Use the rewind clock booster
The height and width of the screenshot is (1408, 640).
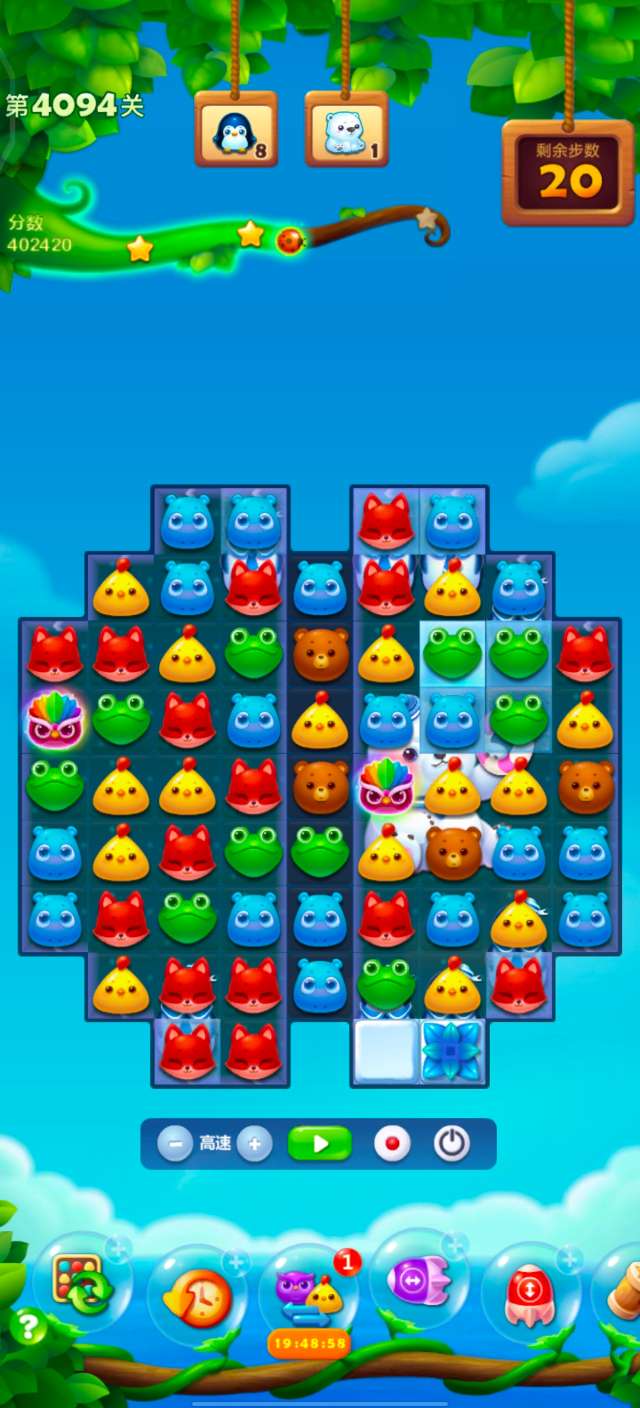(196, 1297)
